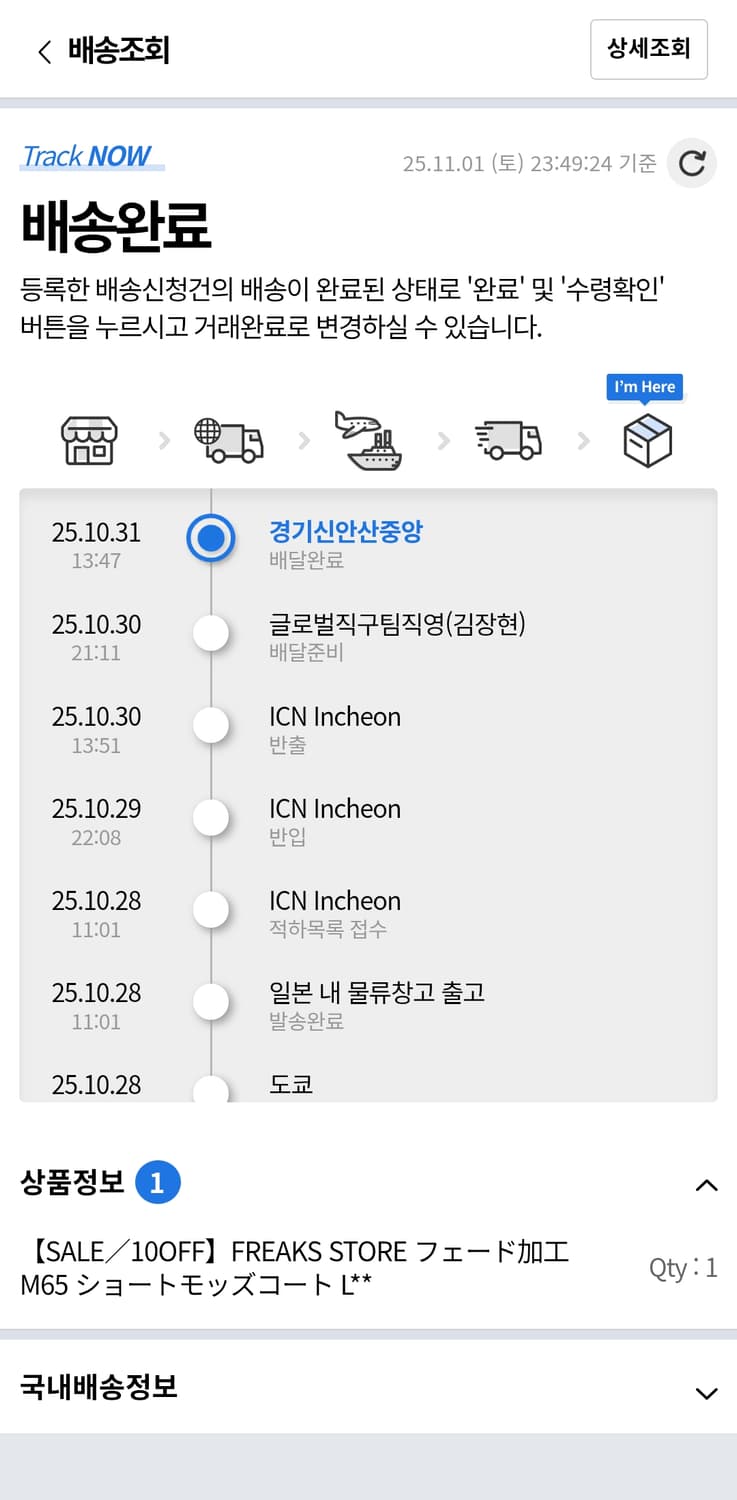Select the ICN Incheon 반출 status dot
Image resolution: width=737 pixels, height=1500 pixels.
click(211, 725)
